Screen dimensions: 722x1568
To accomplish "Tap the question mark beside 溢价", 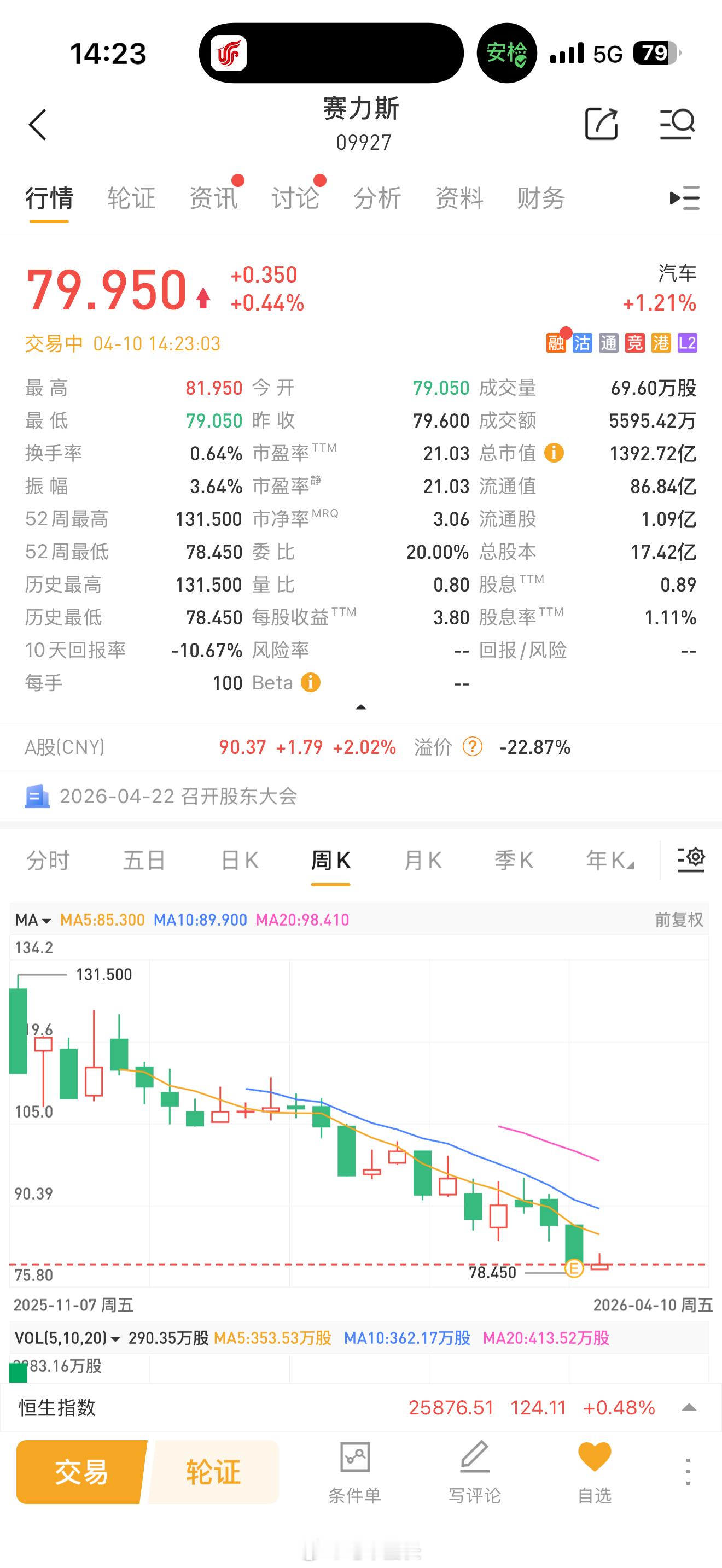I will tap(472, 747).
